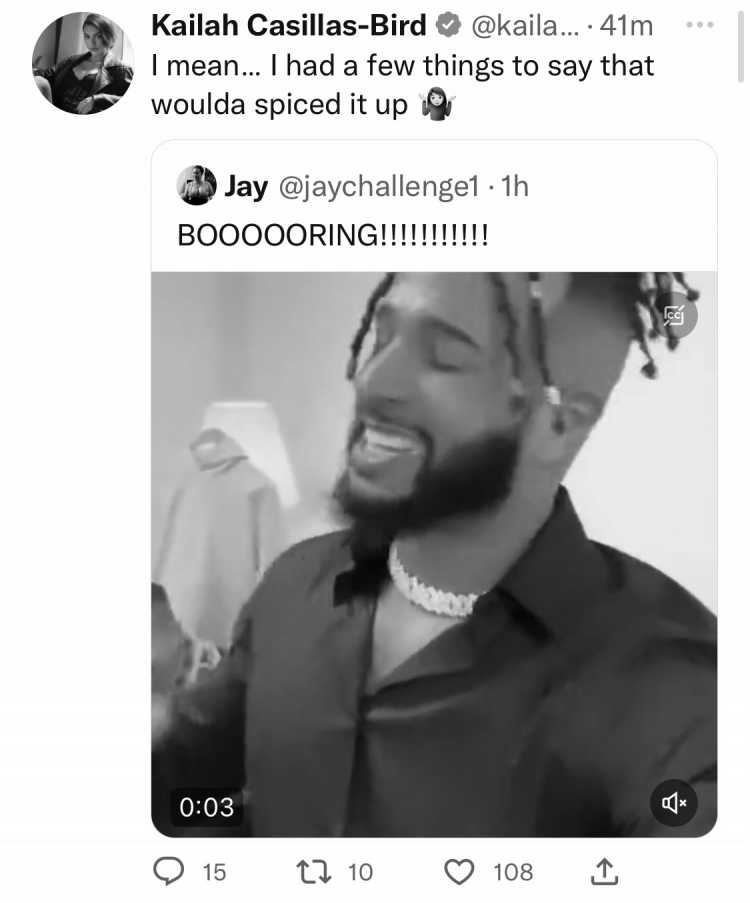Like Kailah's tweet

click(459, 872)
